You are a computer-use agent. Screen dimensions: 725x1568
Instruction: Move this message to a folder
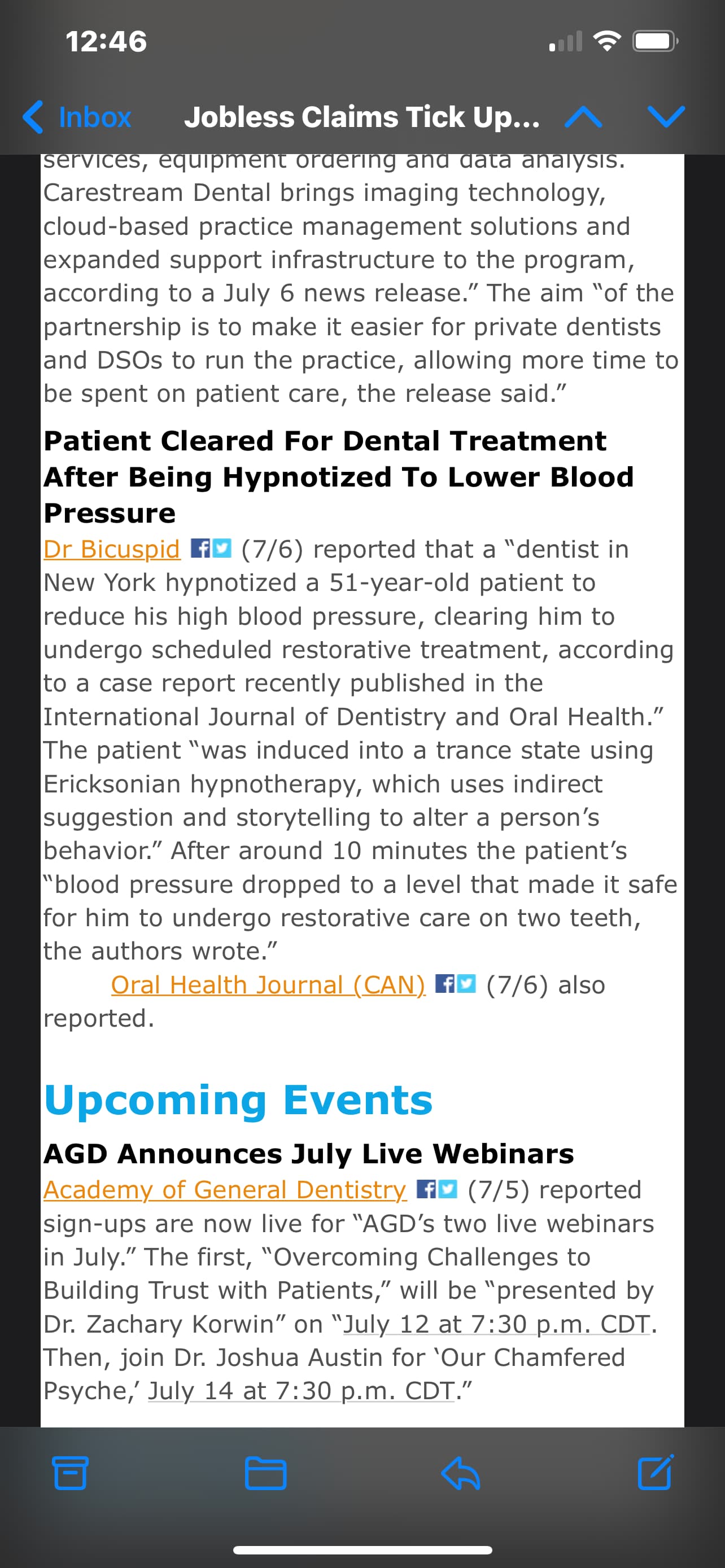point(265,1473)
